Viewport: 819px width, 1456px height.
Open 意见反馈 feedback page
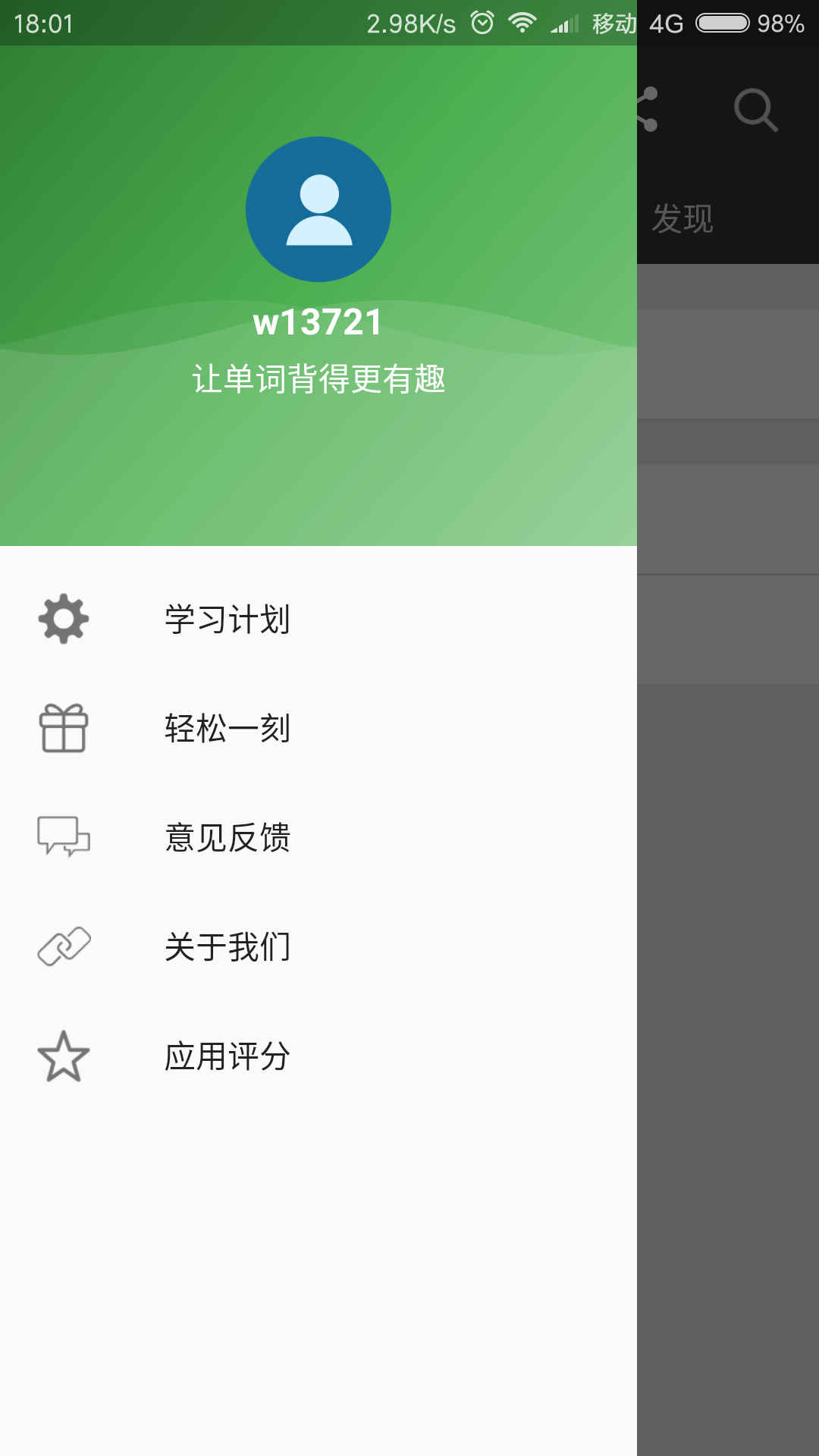point(227,837)
